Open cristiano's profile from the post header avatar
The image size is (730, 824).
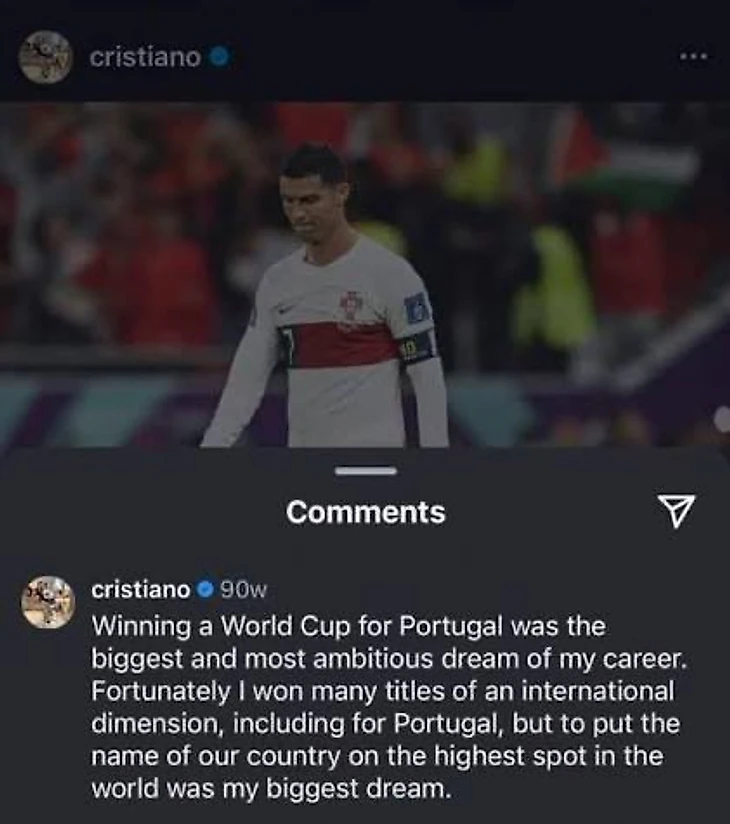(45, 57)
